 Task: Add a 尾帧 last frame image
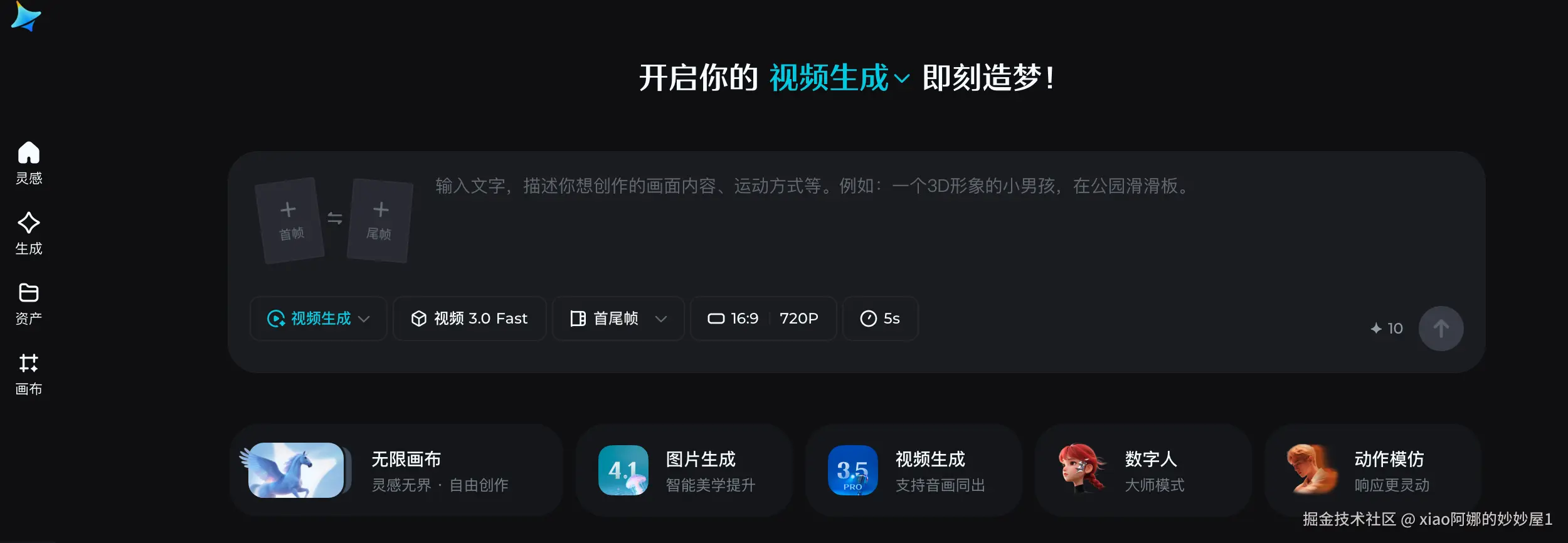[x=379, y=220]
